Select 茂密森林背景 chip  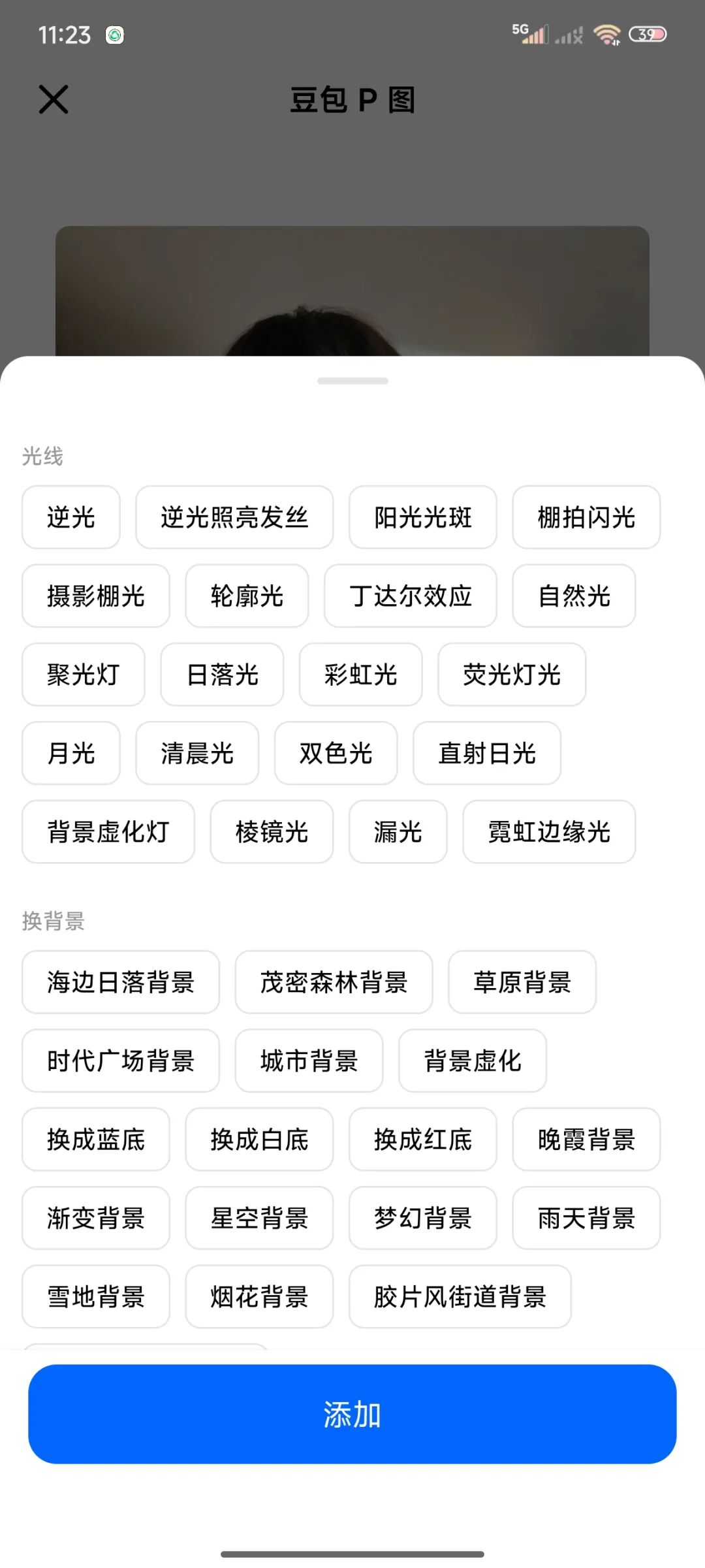point(334,982)
